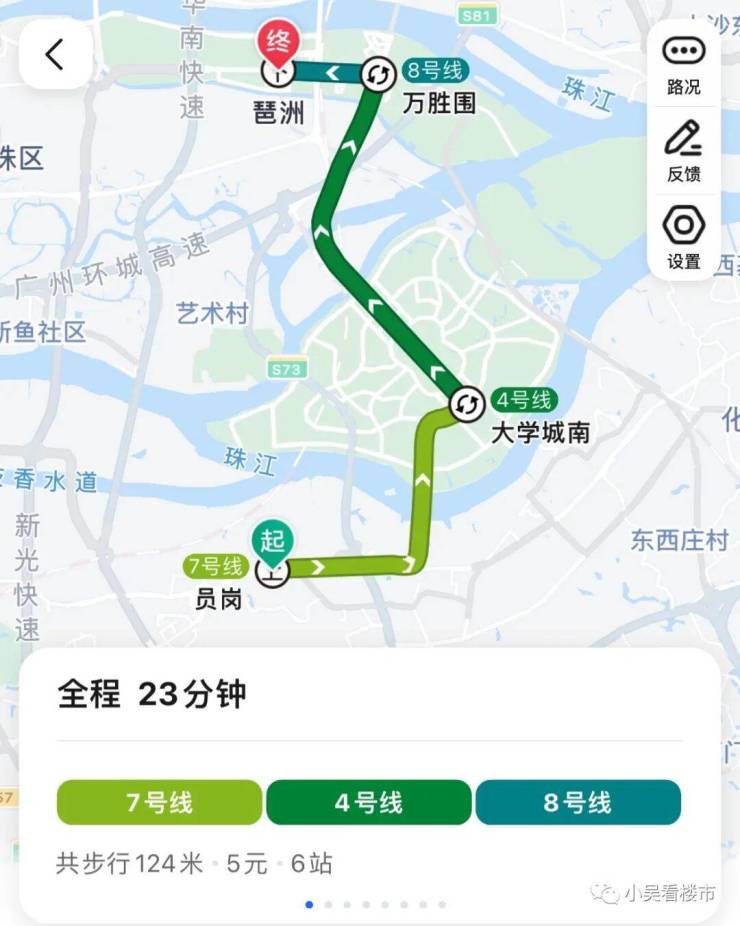Viewport: 740px width, 926px height.
Task: Go back using the arrow button
Action: [55, 55]
